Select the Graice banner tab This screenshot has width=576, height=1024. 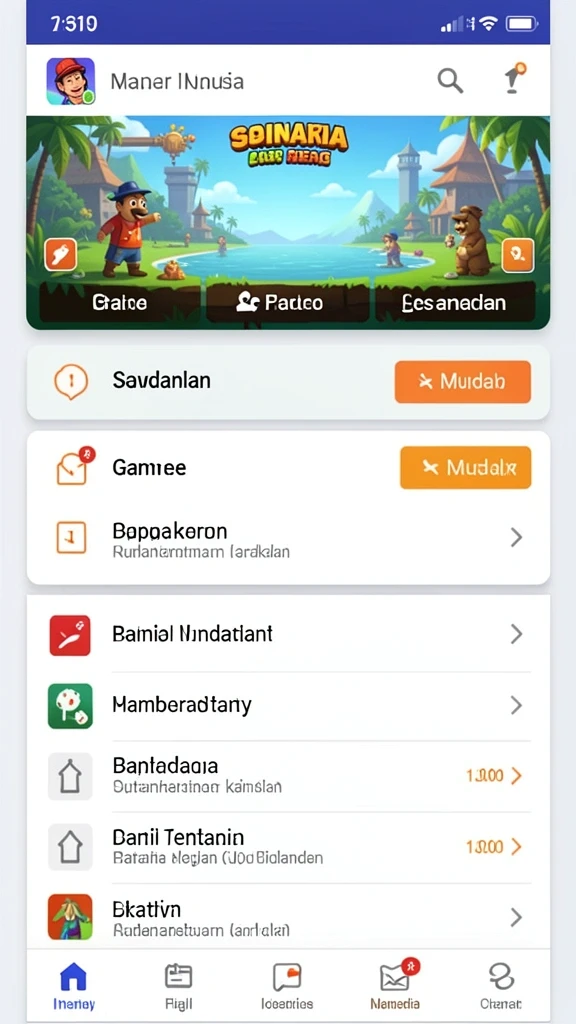tap(120, 302)
